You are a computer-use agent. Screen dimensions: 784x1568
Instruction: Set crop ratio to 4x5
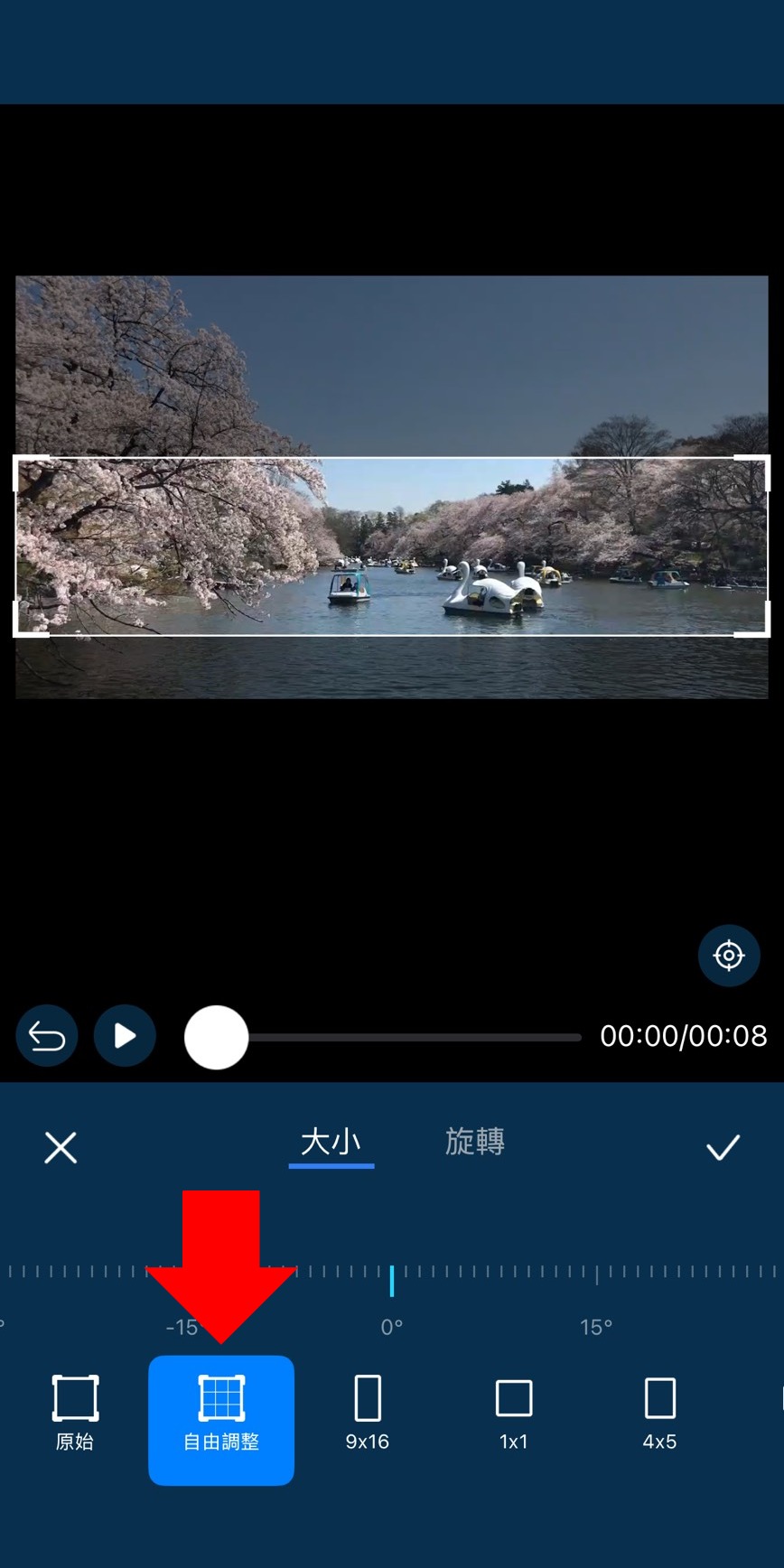click(659, 1413)
